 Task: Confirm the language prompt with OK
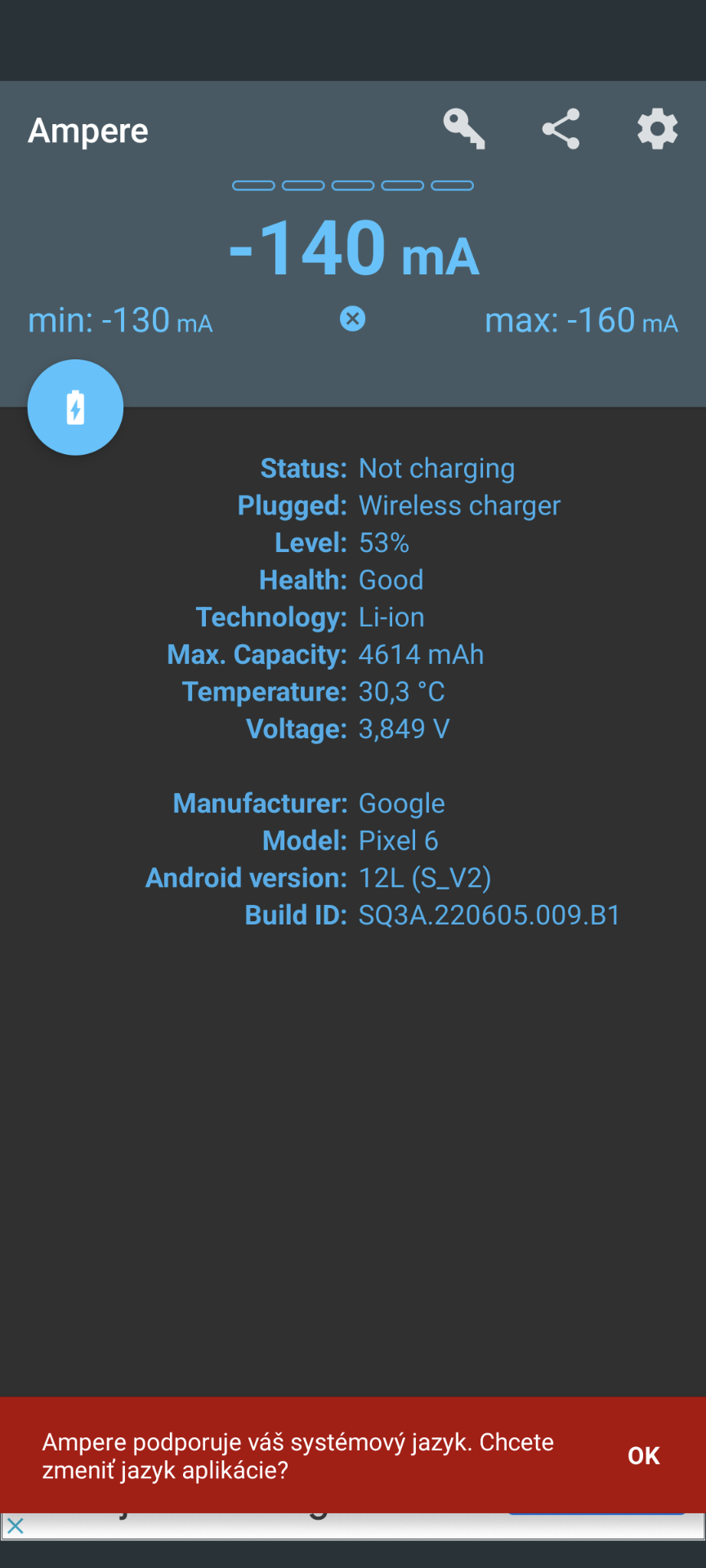coord(643,1455)
